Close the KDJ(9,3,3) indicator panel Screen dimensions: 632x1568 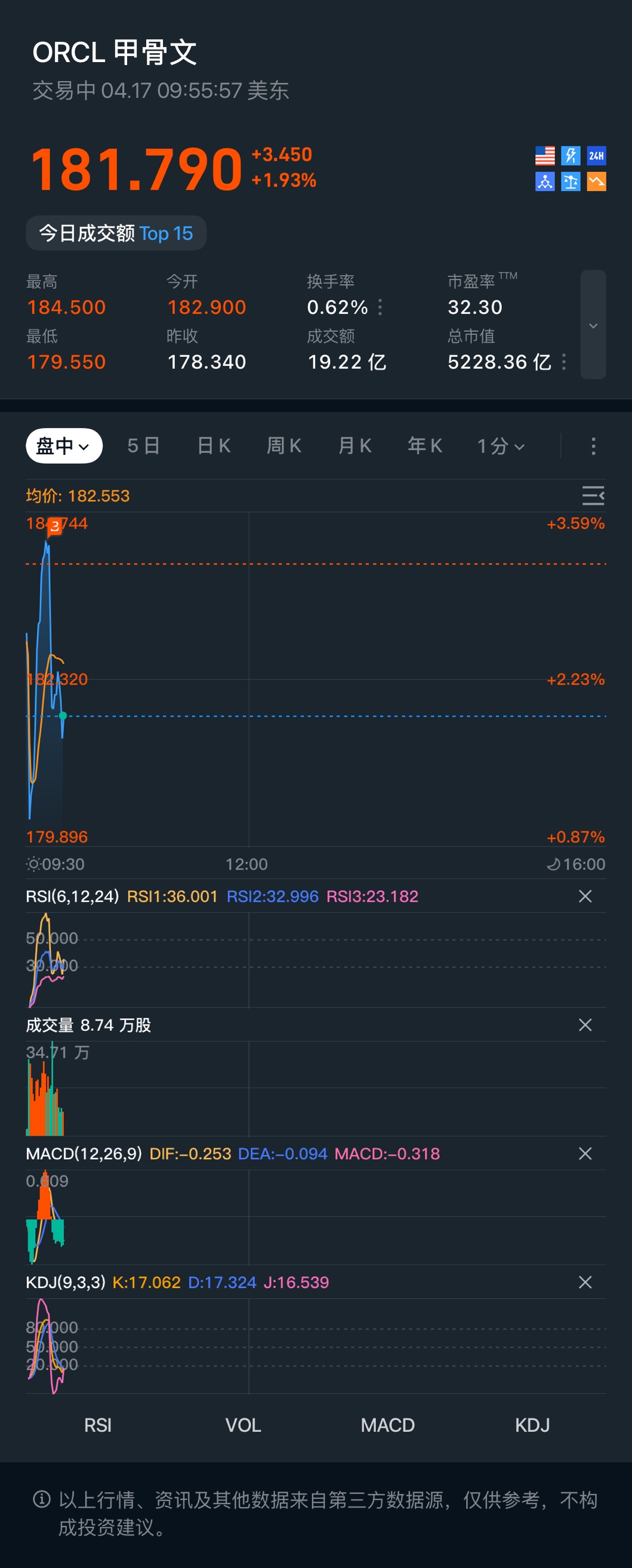click(x=584, y=1283)
